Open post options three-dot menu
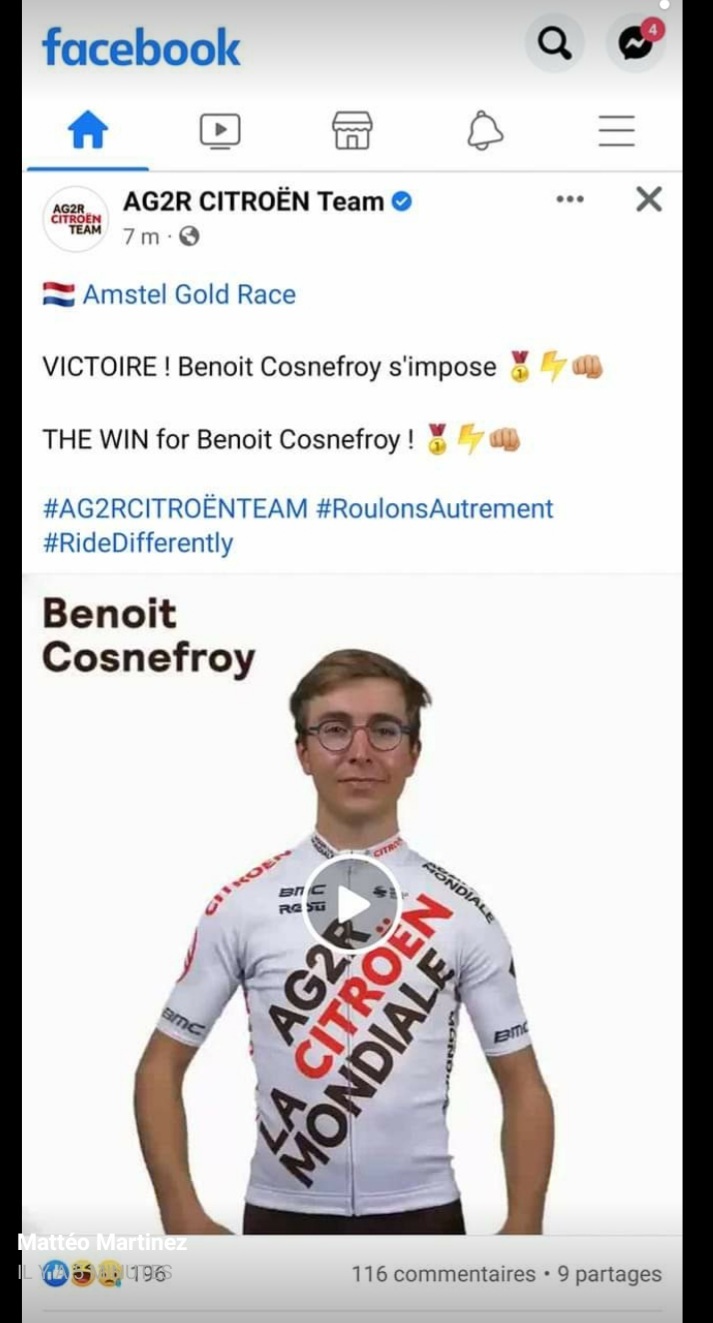 click(570, 200)
